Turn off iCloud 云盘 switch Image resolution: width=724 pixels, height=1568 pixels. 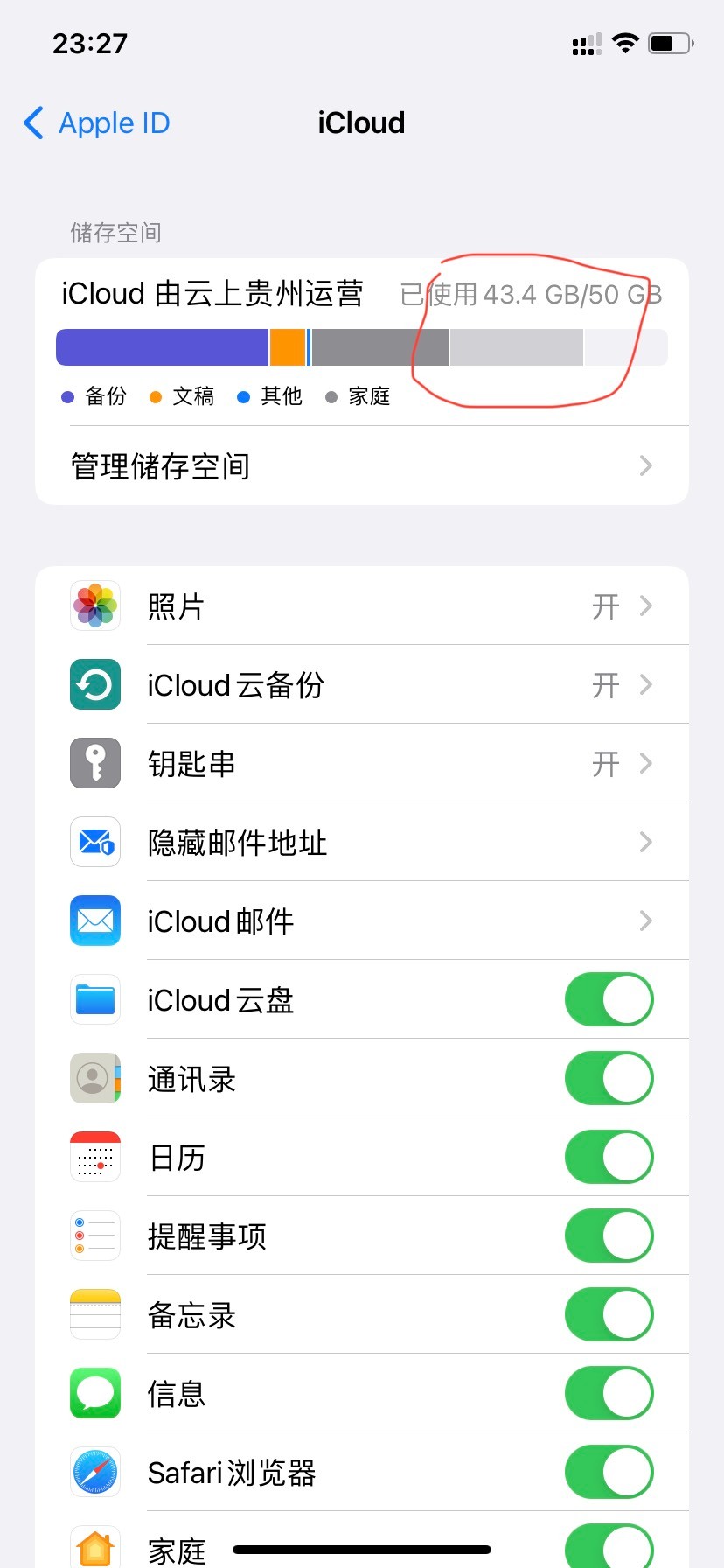pos(609,999)
